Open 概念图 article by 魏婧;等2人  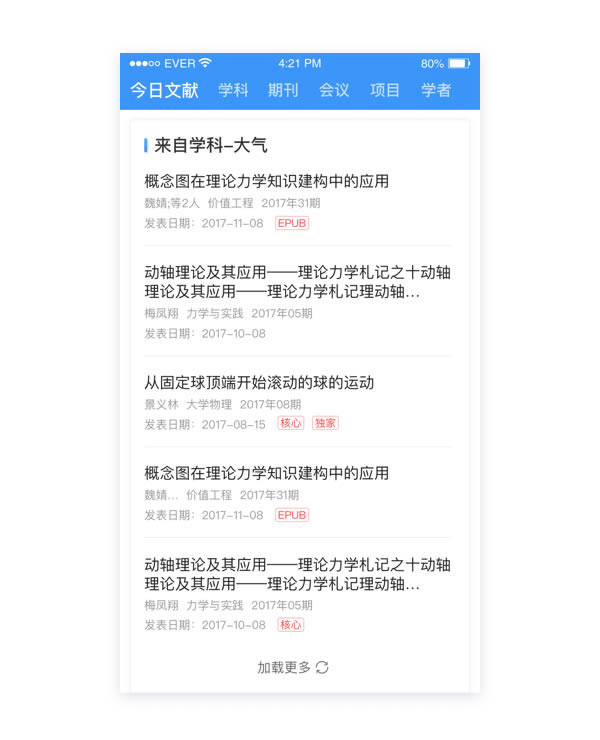267,182
